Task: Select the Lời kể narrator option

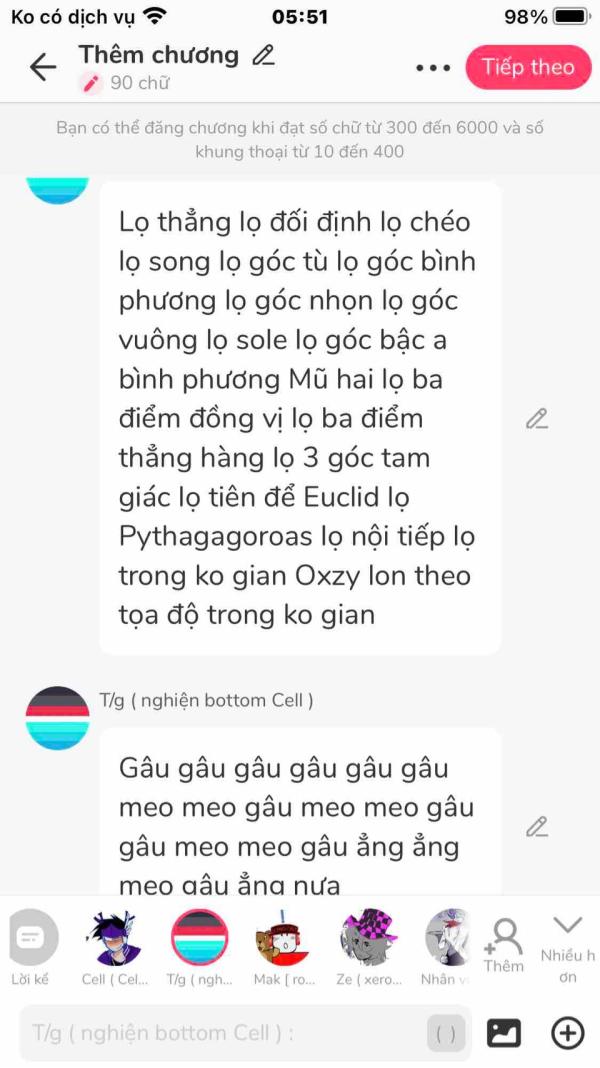Action: pyautogui.click(x=30, y=948)
